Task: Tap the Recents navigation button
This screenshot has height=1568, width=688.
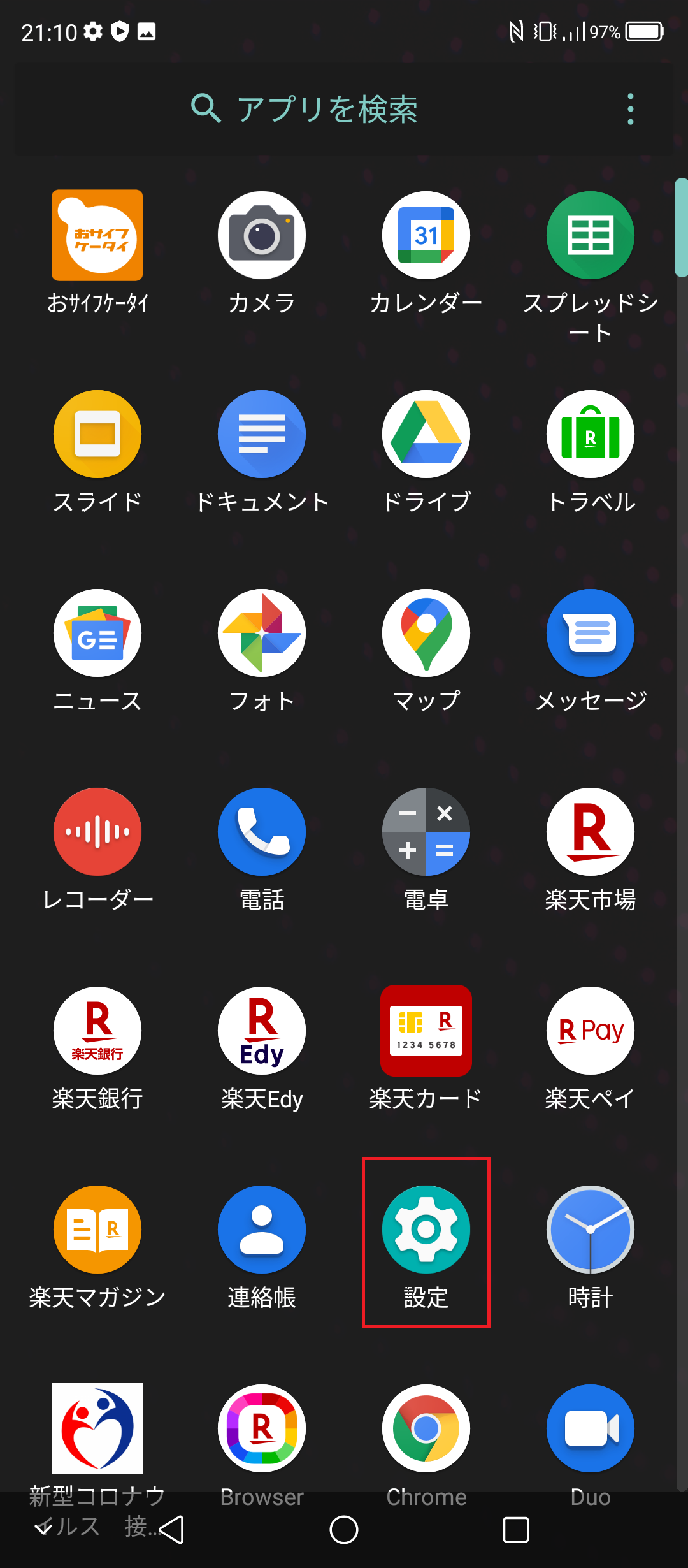Action: coord(516,1529)
